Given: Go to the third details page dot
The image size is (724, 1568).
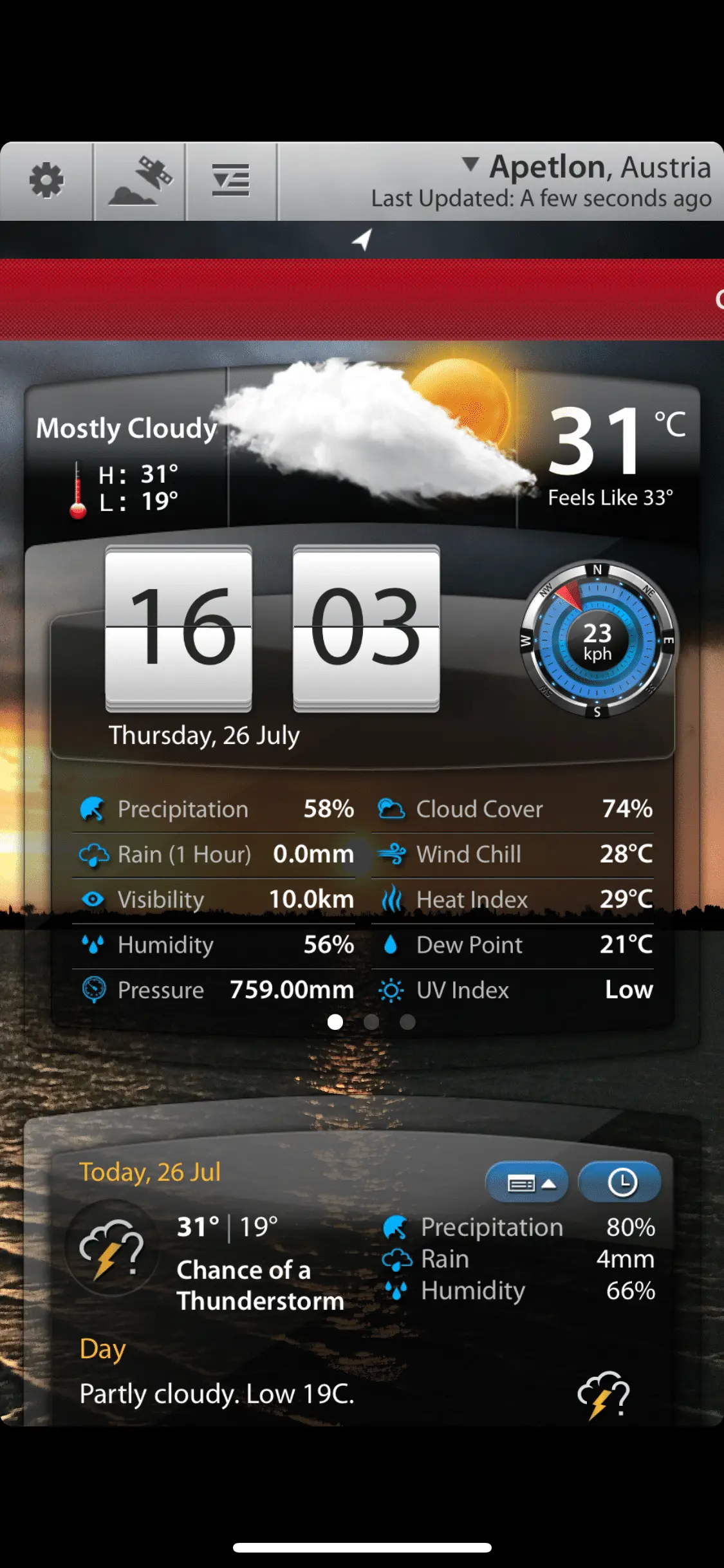Looking at the screenshot, I should click(407, 1022).
